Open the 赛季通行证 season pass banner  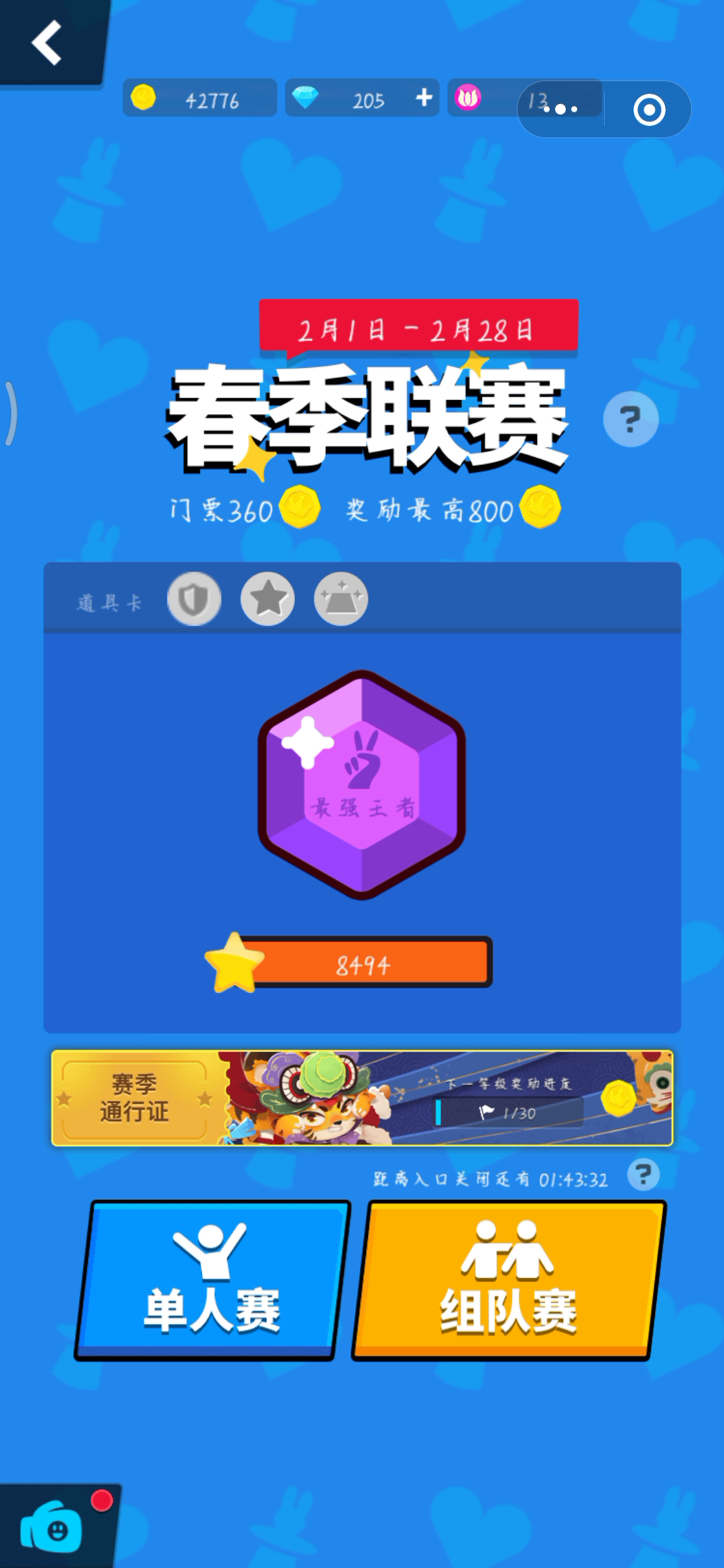[x=362, y=1098]
